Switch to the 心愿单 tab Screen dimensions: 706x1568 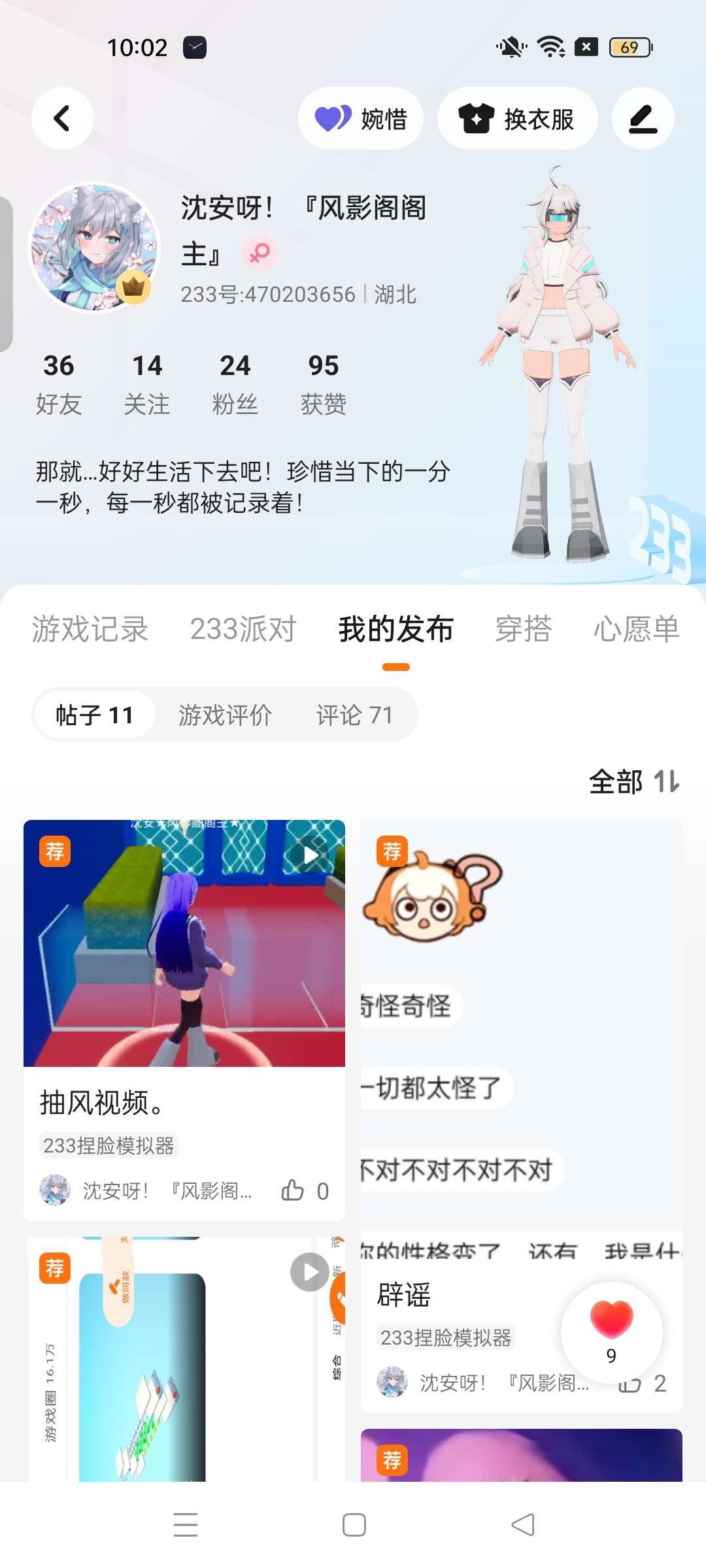click(x=636, y=629)
